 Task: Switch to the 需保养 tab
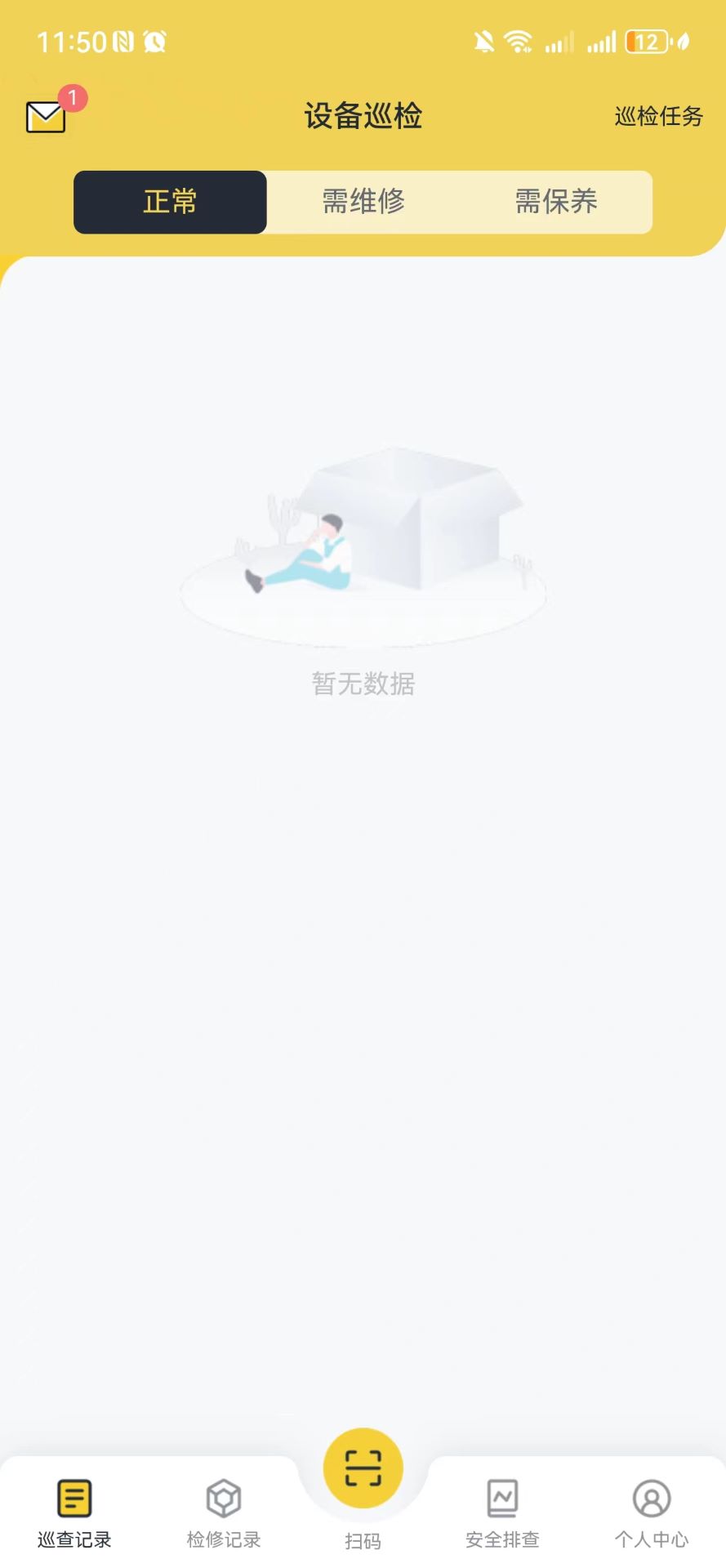[555, 203]
